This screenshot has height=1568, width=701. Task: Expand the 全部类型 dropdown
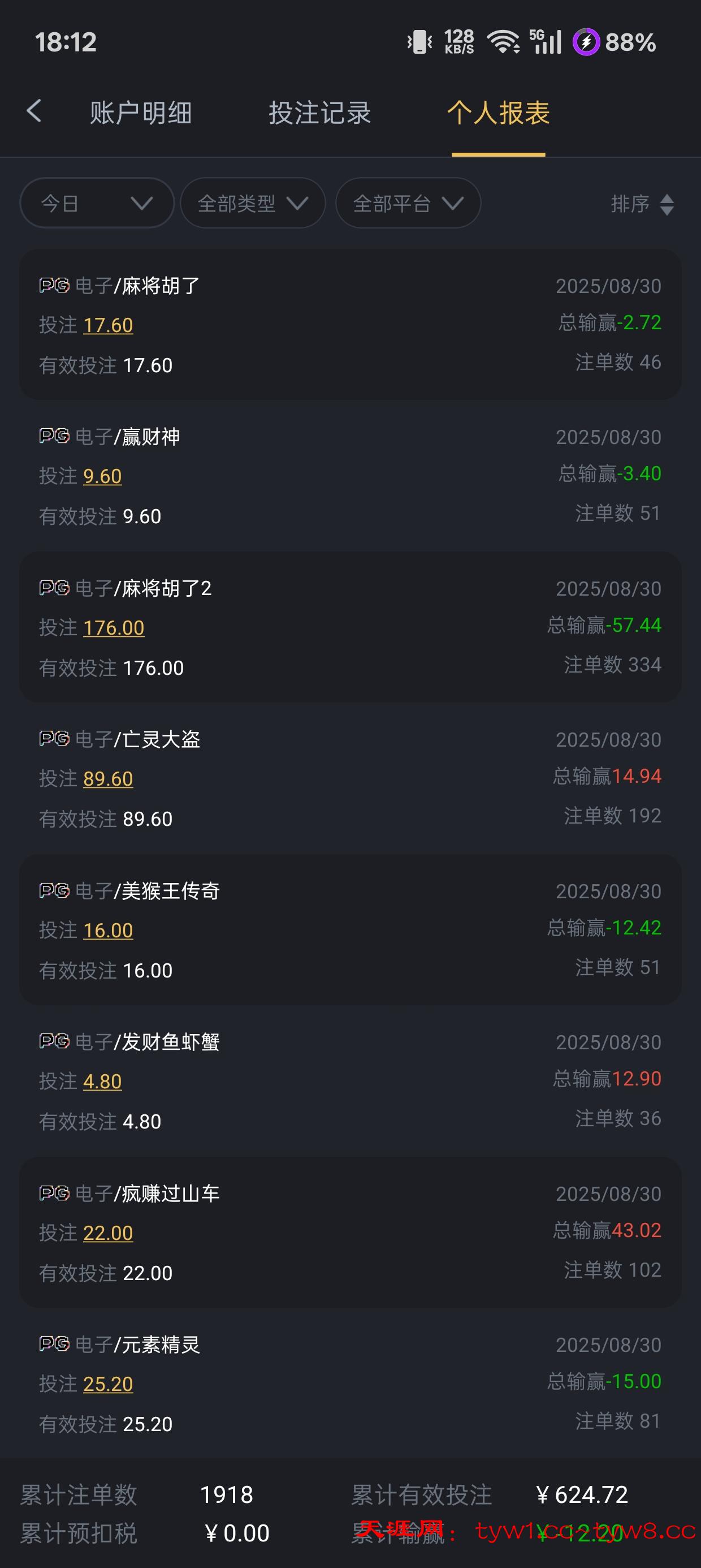[253, 203]
